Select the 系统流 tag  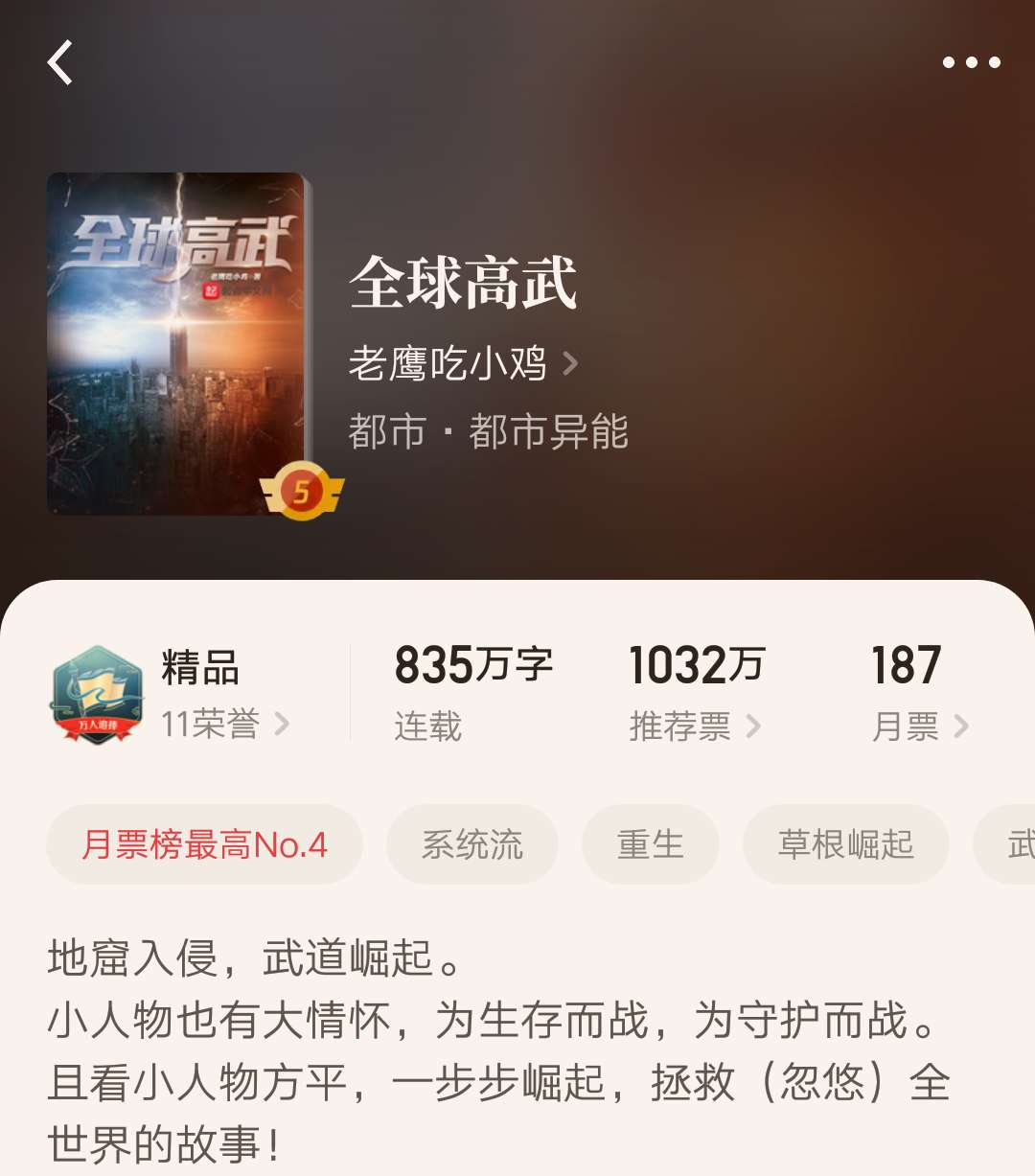[x=471, y=844]
